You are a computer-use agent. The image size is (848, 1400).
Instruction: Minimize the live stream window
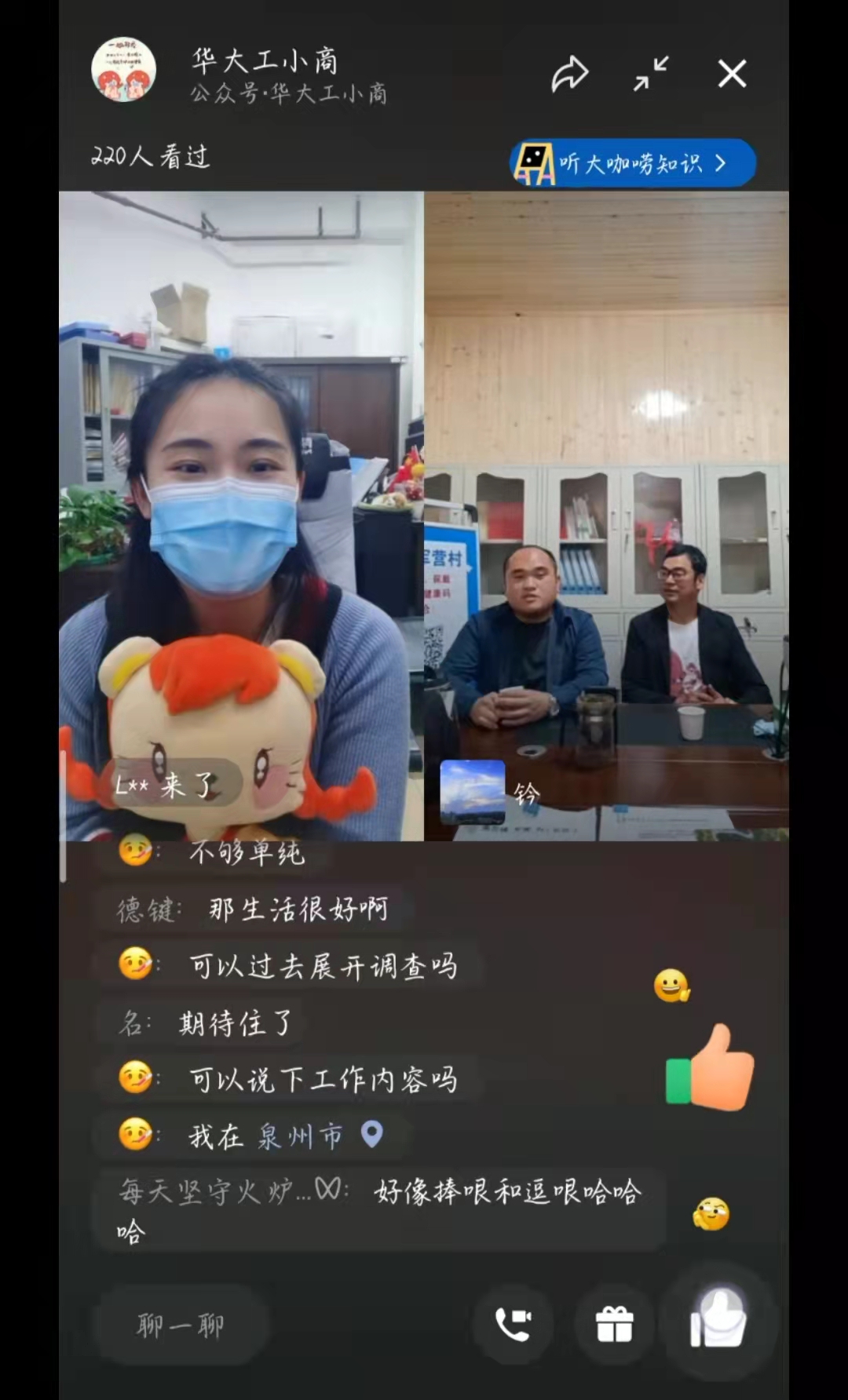tap(651, 74)
